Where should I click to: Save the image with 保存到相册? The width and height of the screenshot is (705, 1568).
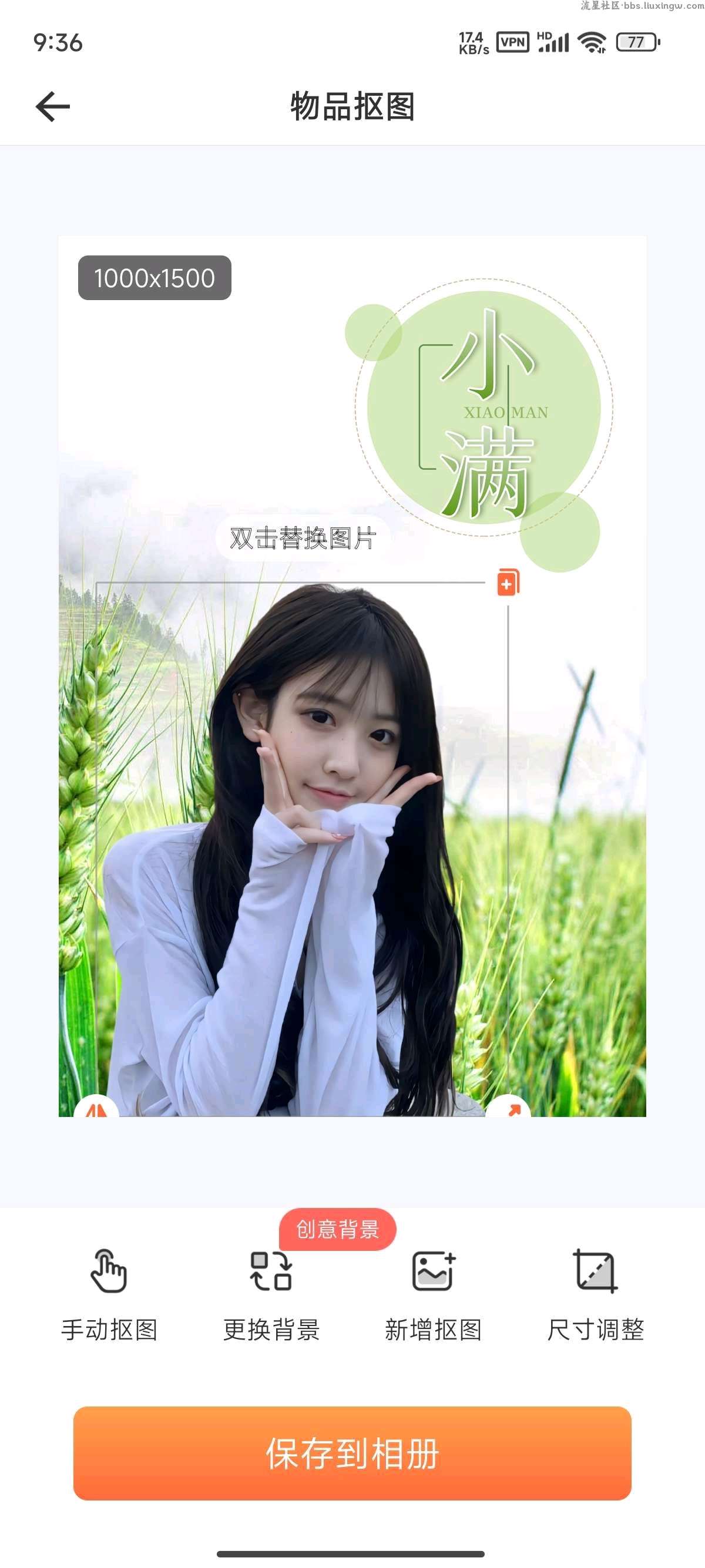coord(352,1453)
